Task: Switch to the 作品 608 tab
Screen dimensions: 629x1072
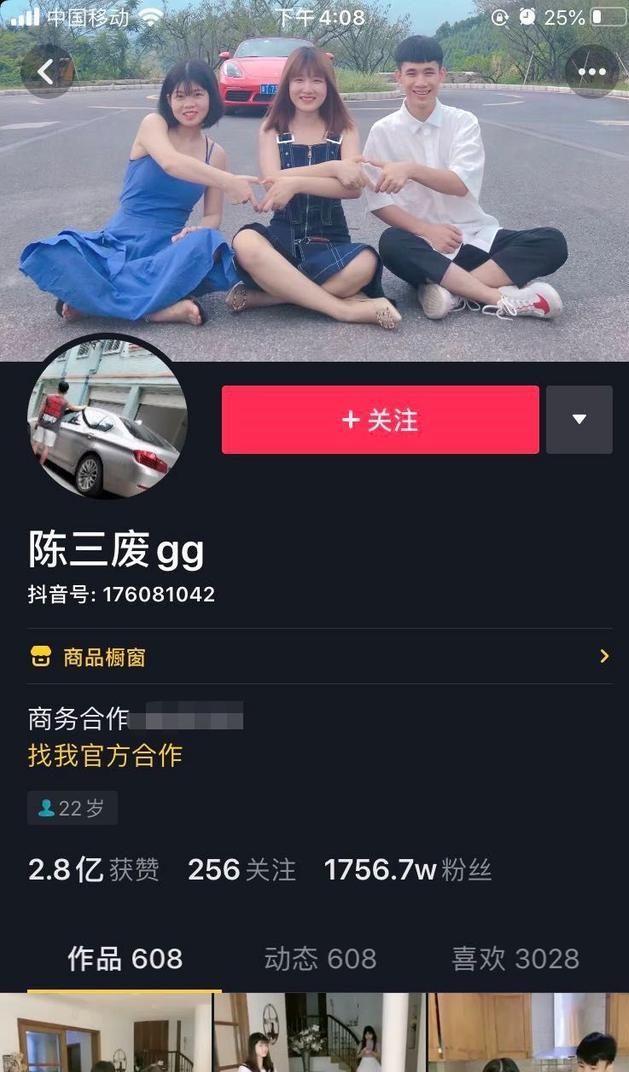Action: [x=124, y=959]
